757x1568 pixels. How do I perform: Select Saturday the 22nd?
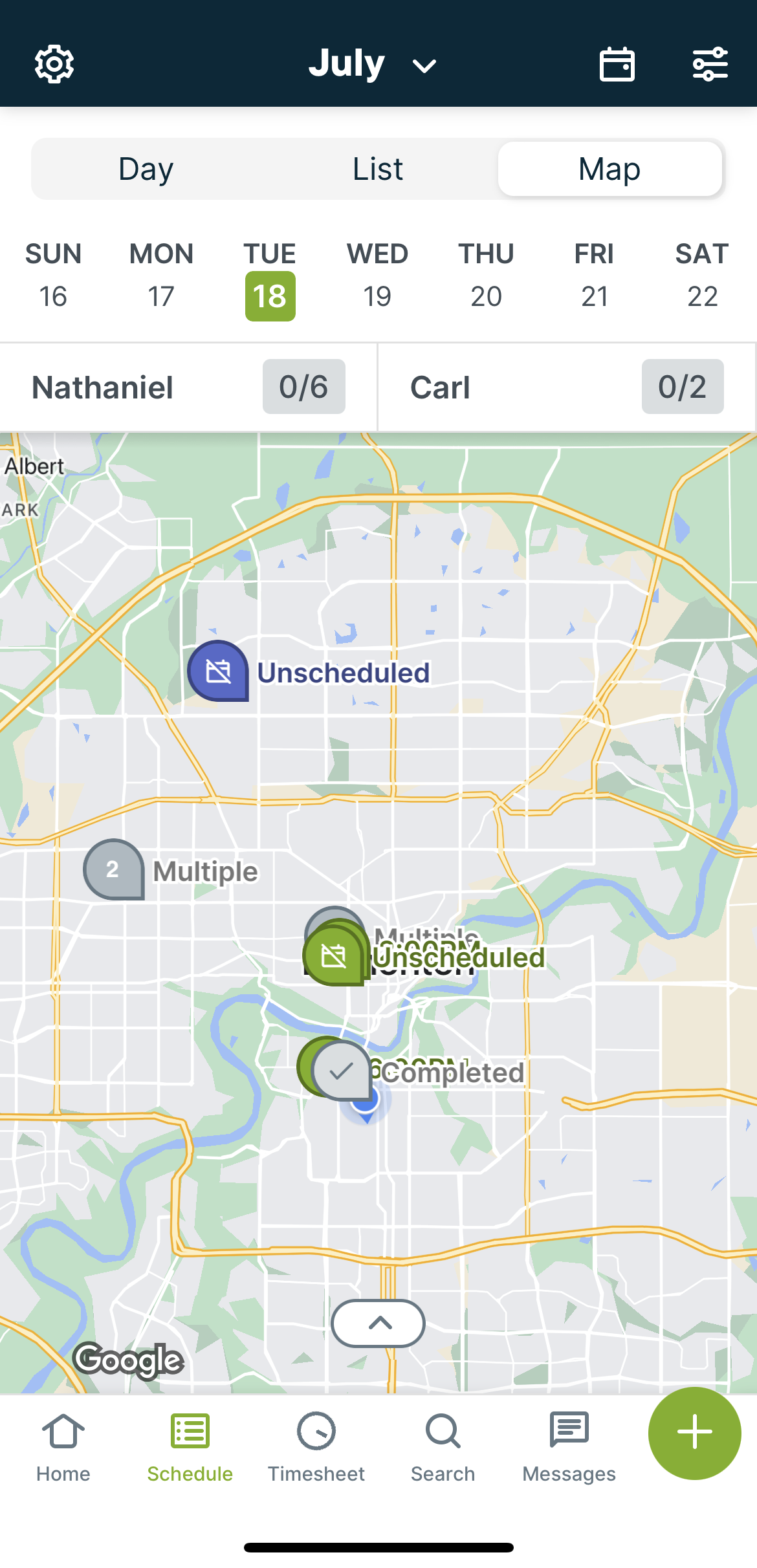pos(702,276)
